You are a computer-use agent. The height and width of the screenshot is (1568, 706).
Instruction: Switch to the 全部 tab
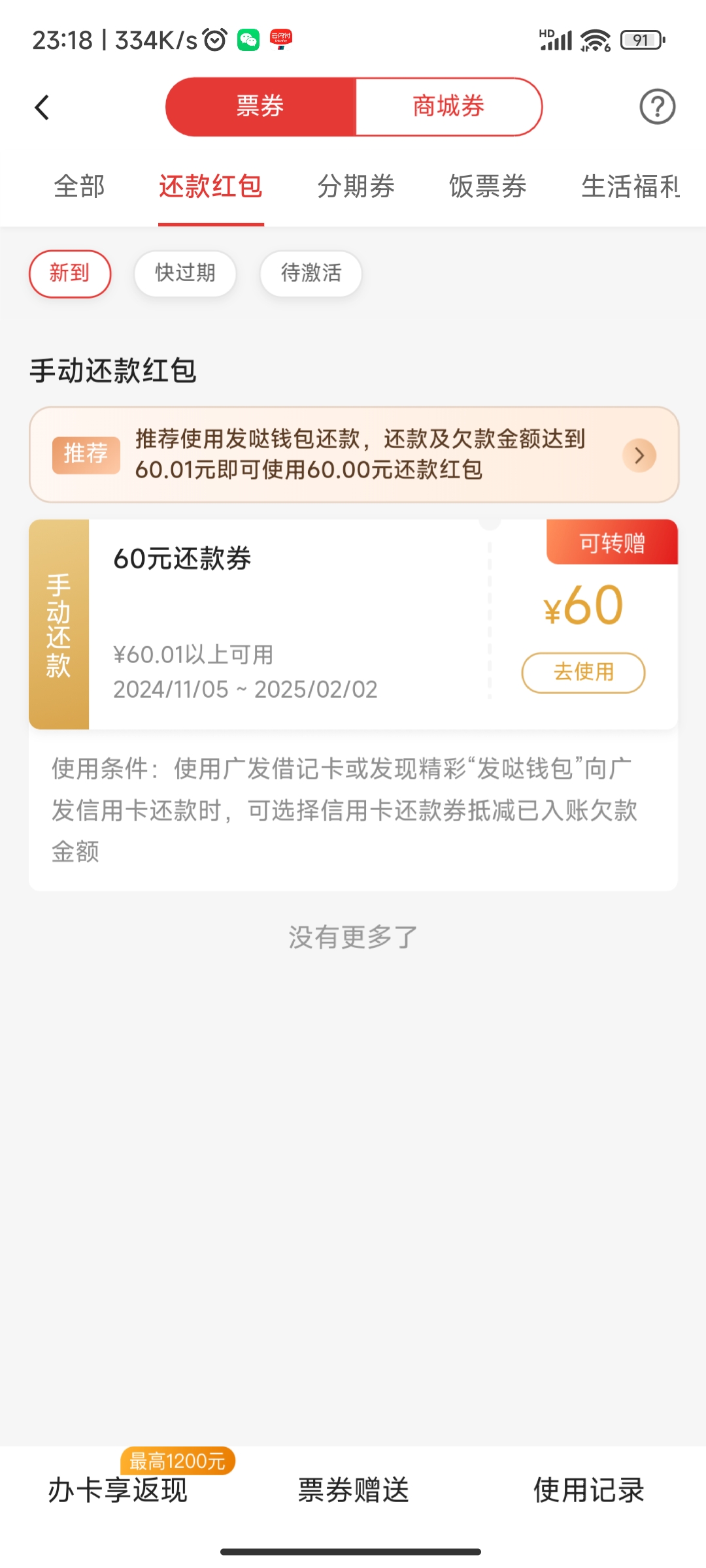79,187
